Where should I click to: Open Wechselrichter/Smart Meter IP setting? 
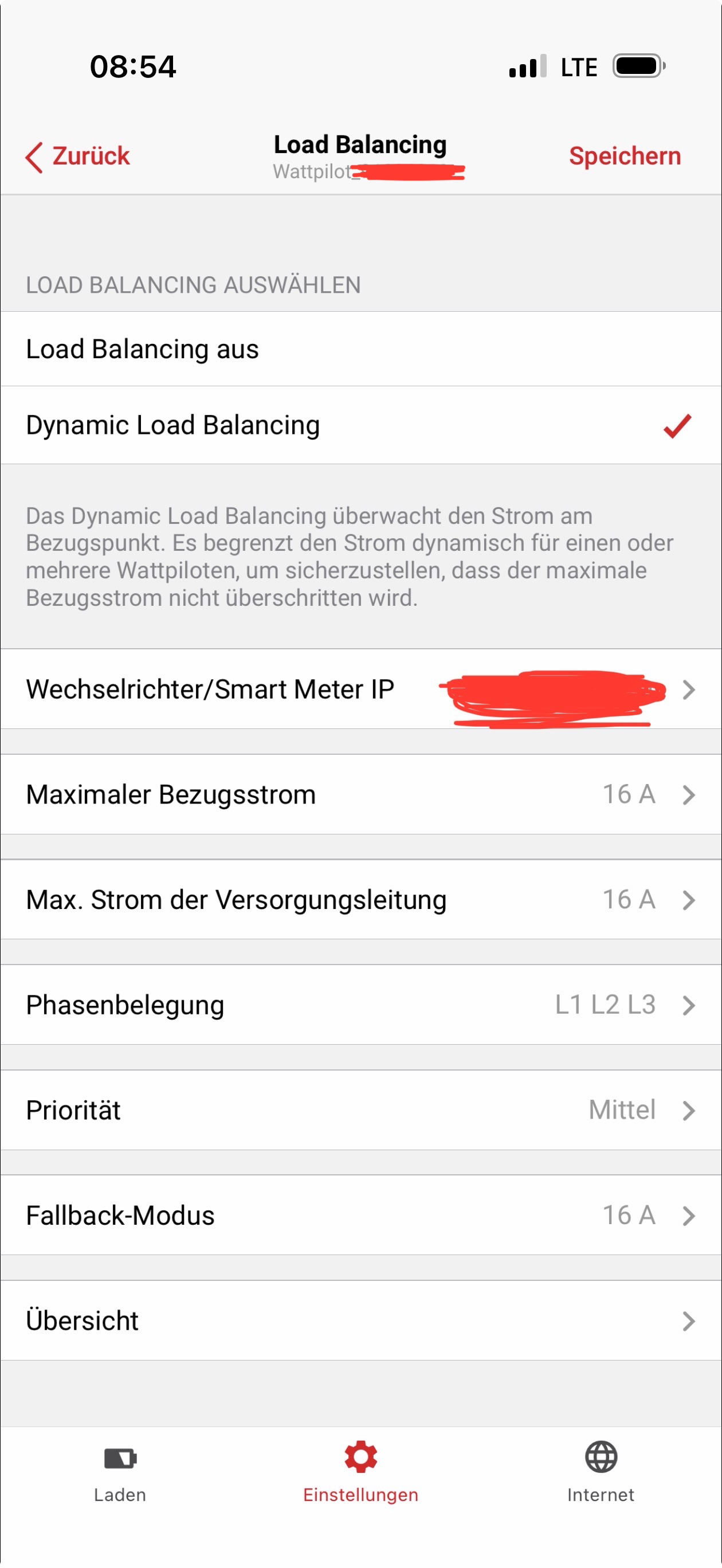point(360,689)
